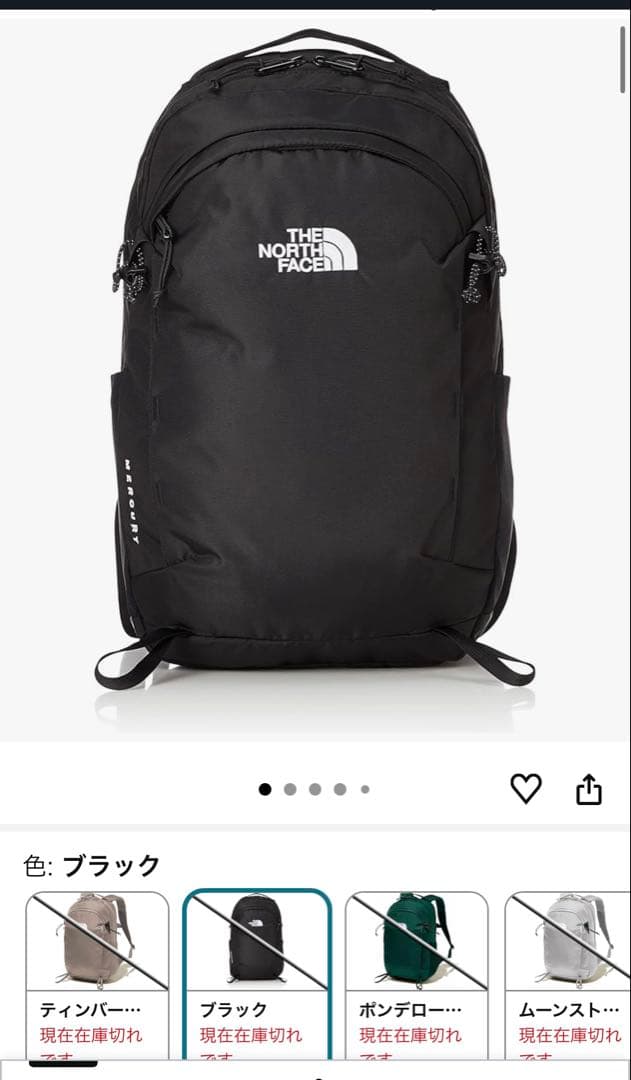Add the backpack to the wish list
This screenshot has width=631, height=1080.
click(525, 789)
